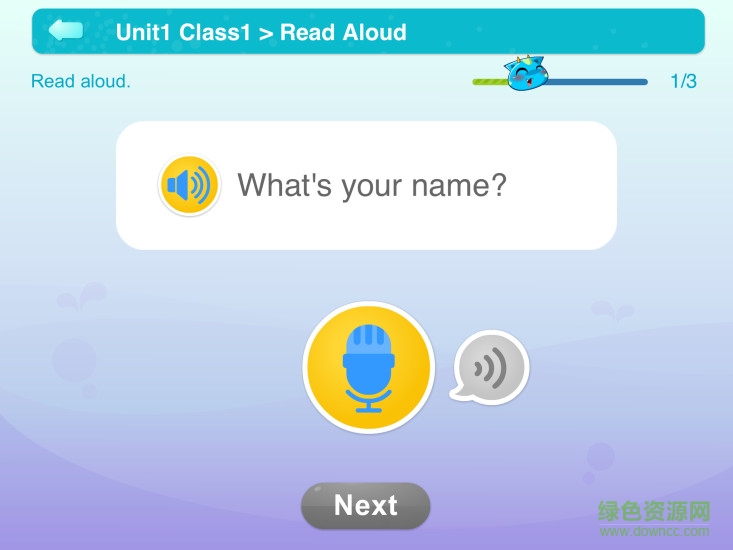Play back your recorded voice

point(492,368)
